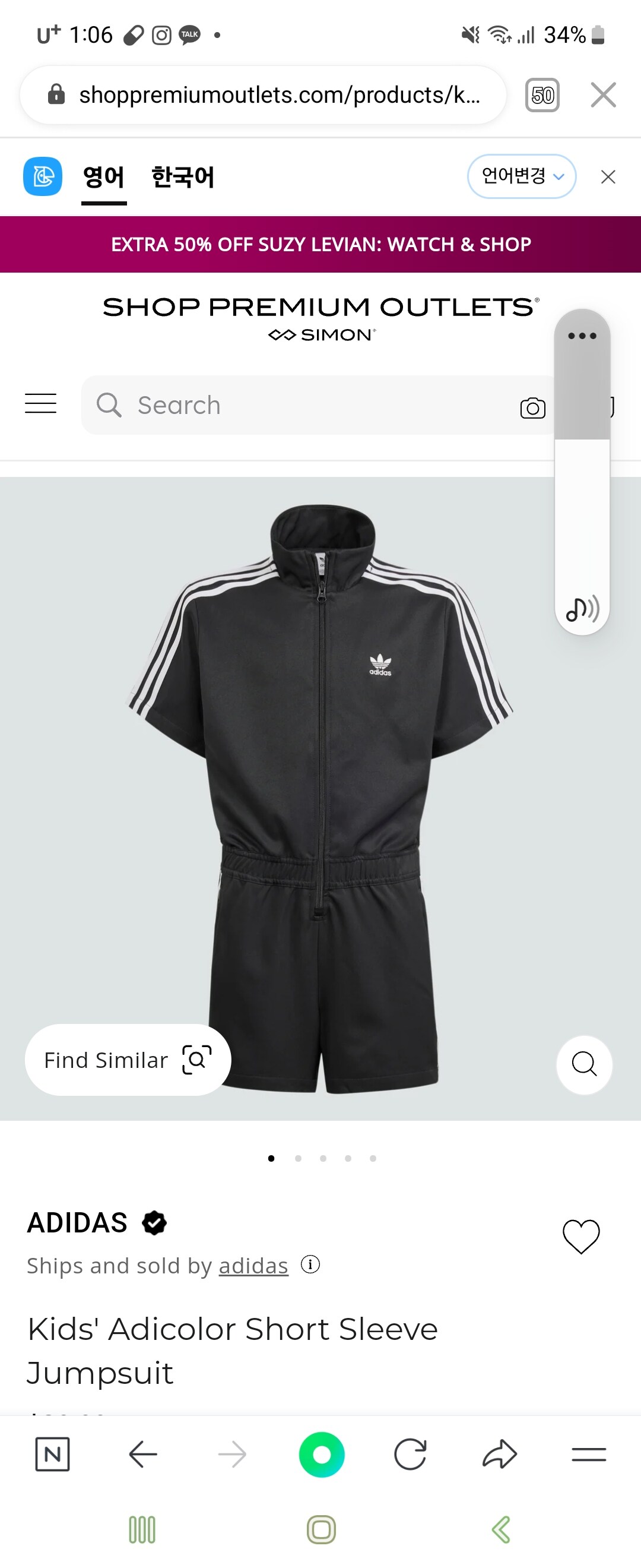The image size is (641, 1568).
Task: Open the 언어변경 language dropdown
Action: point(521,176)
